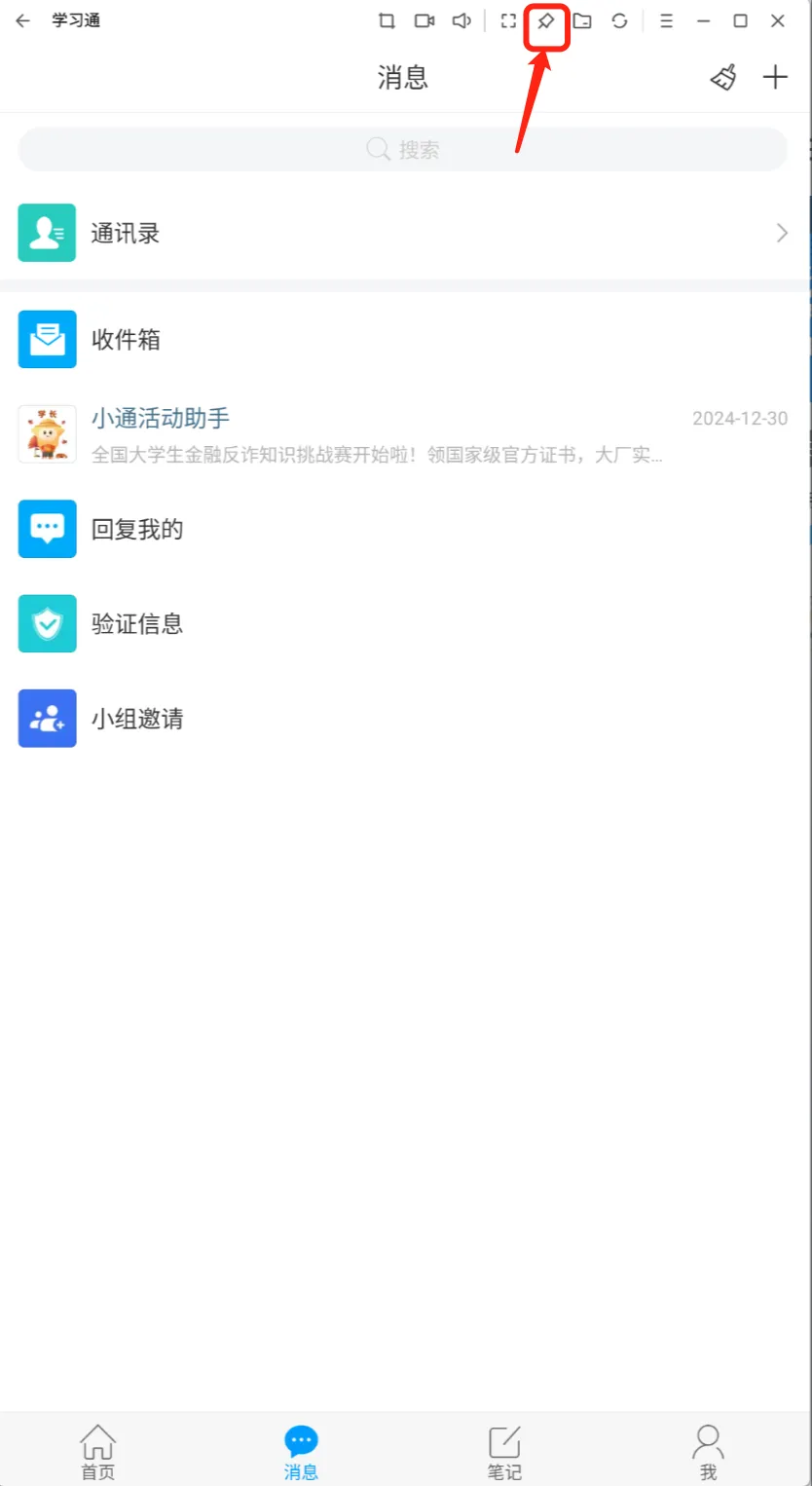This screenshot has width=812, height=1486.
Task: Clear messages with the broom icon
Action: [x=723, y=78]
